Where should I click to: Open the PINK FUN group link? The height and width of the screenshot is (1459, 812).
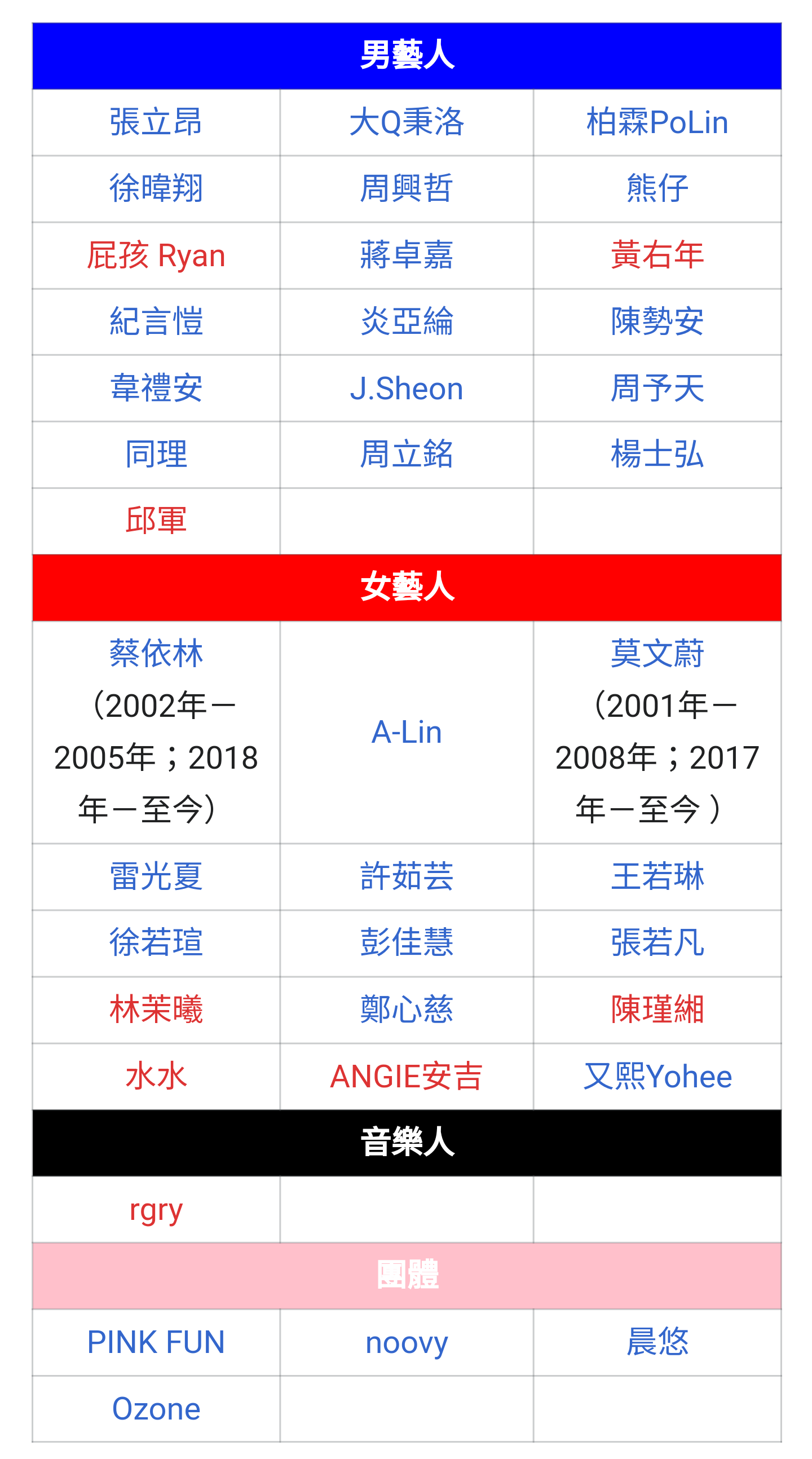click(x=156, y=1342)
